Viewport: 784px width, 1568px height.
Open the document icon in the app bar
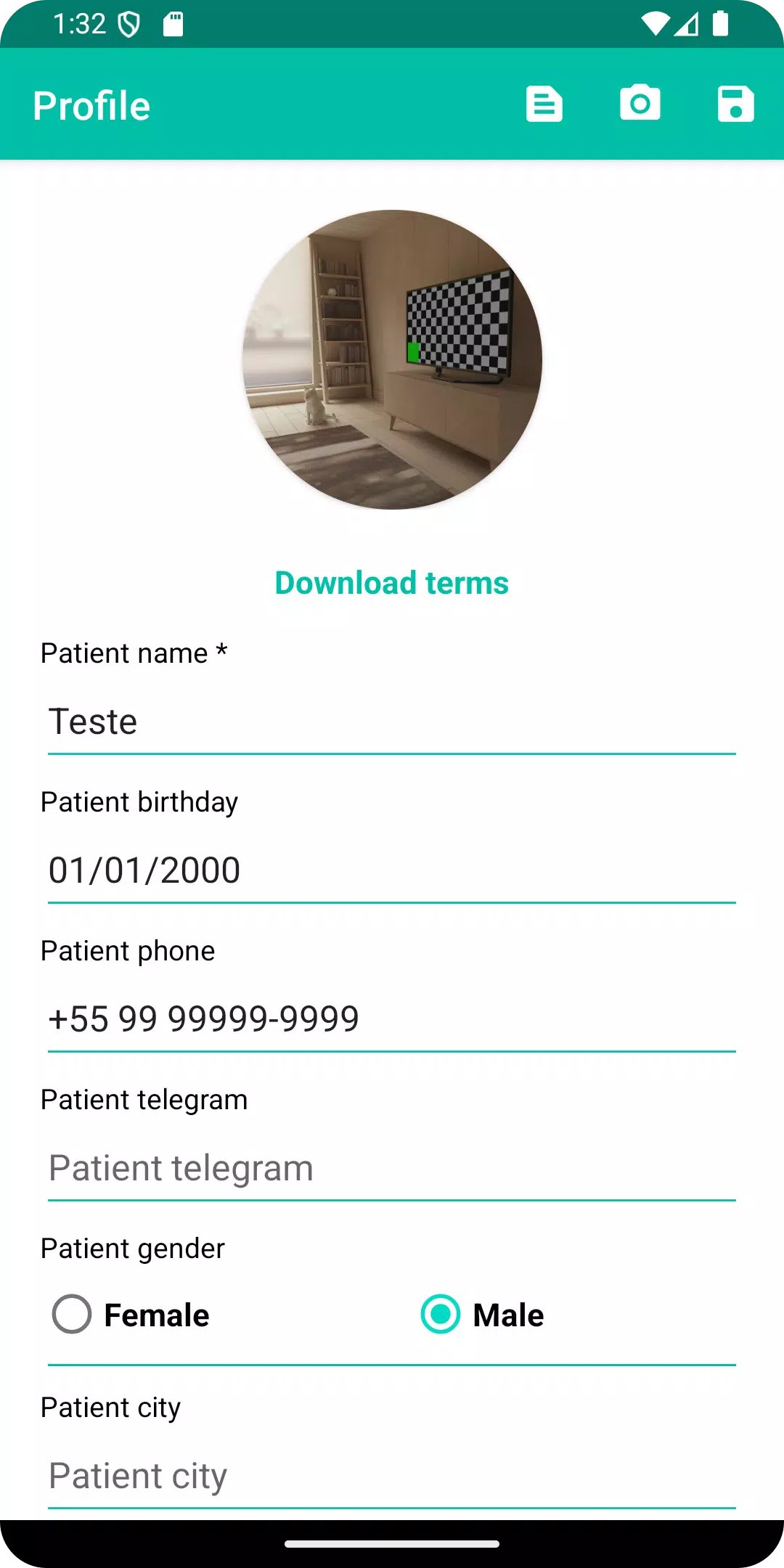click(544, 104)
